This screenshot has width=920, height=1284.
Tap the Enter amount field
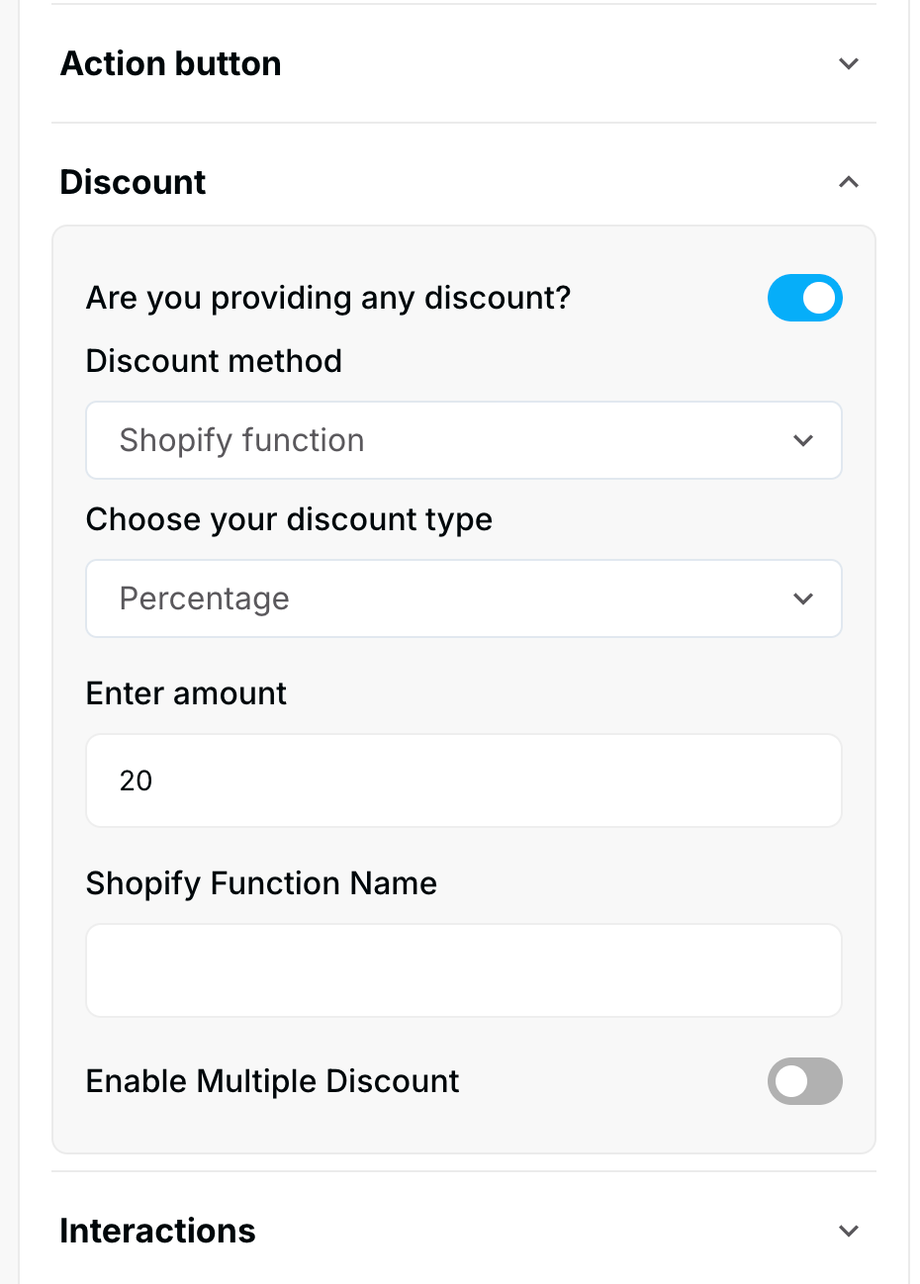click(464, 781)
